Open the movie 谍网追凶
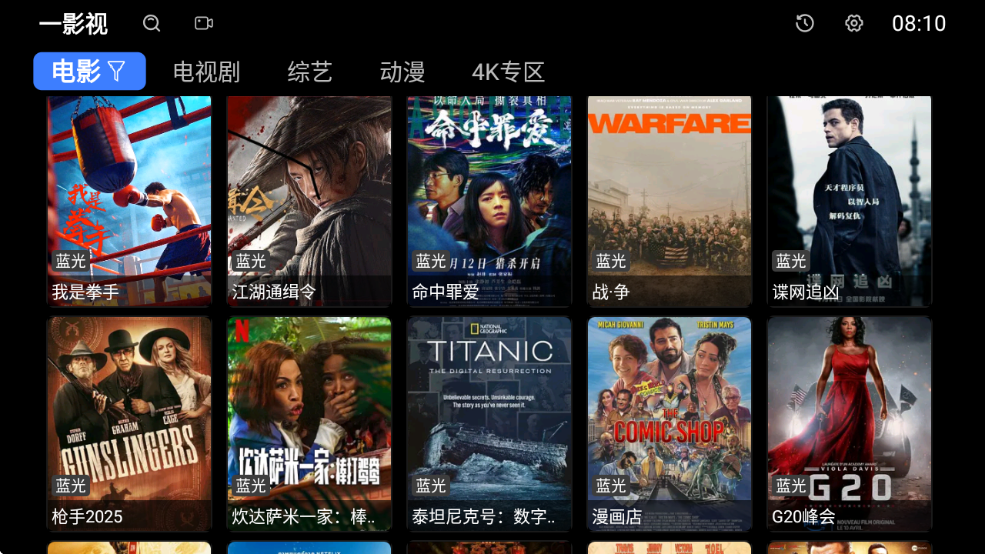985x554 pixels. pos(849,200)
